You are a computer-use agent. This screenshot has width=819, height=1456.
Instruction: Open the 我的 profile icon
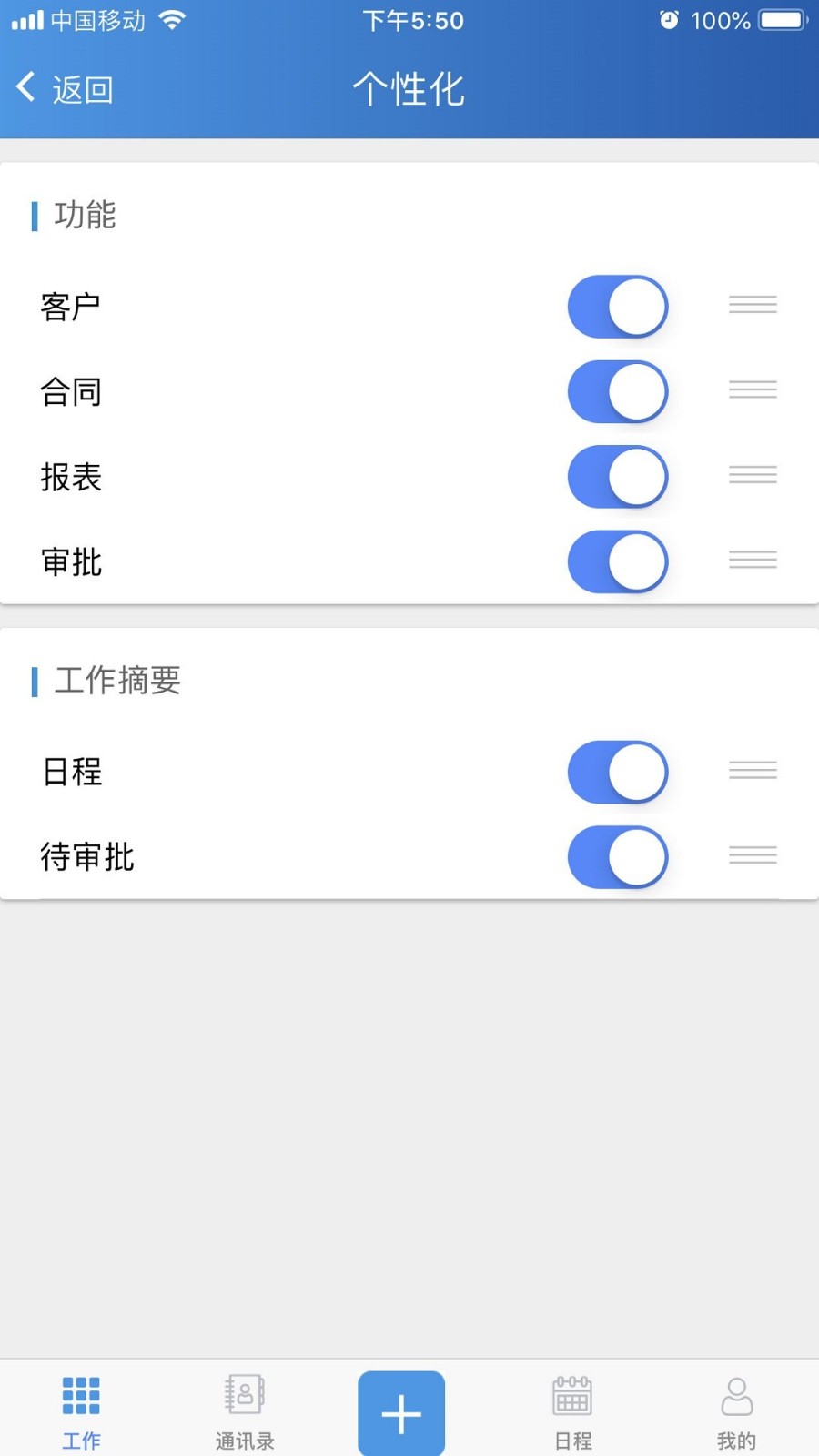click(x=737, y=1395)
